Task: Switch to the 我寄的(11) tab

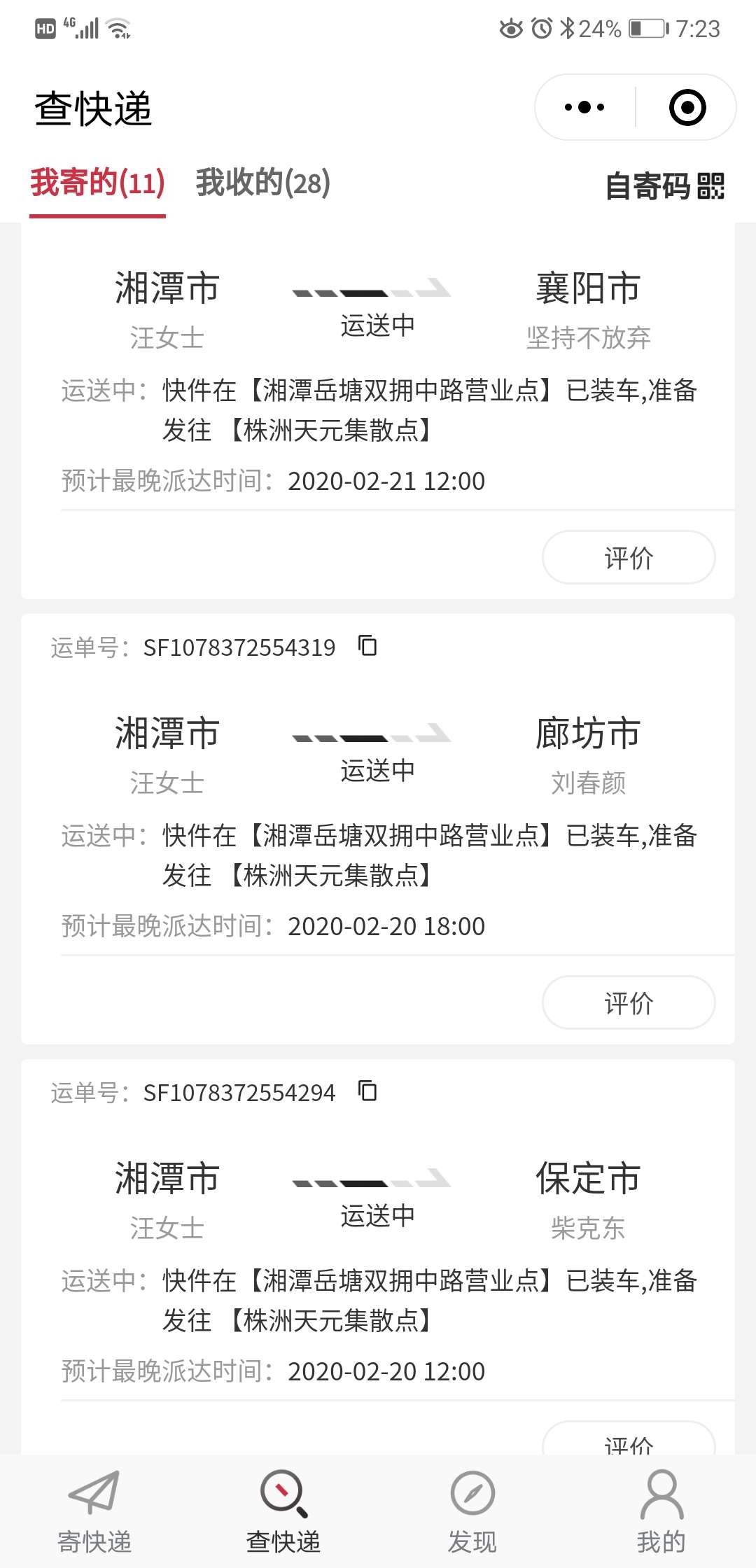Action: pos(97,183)
